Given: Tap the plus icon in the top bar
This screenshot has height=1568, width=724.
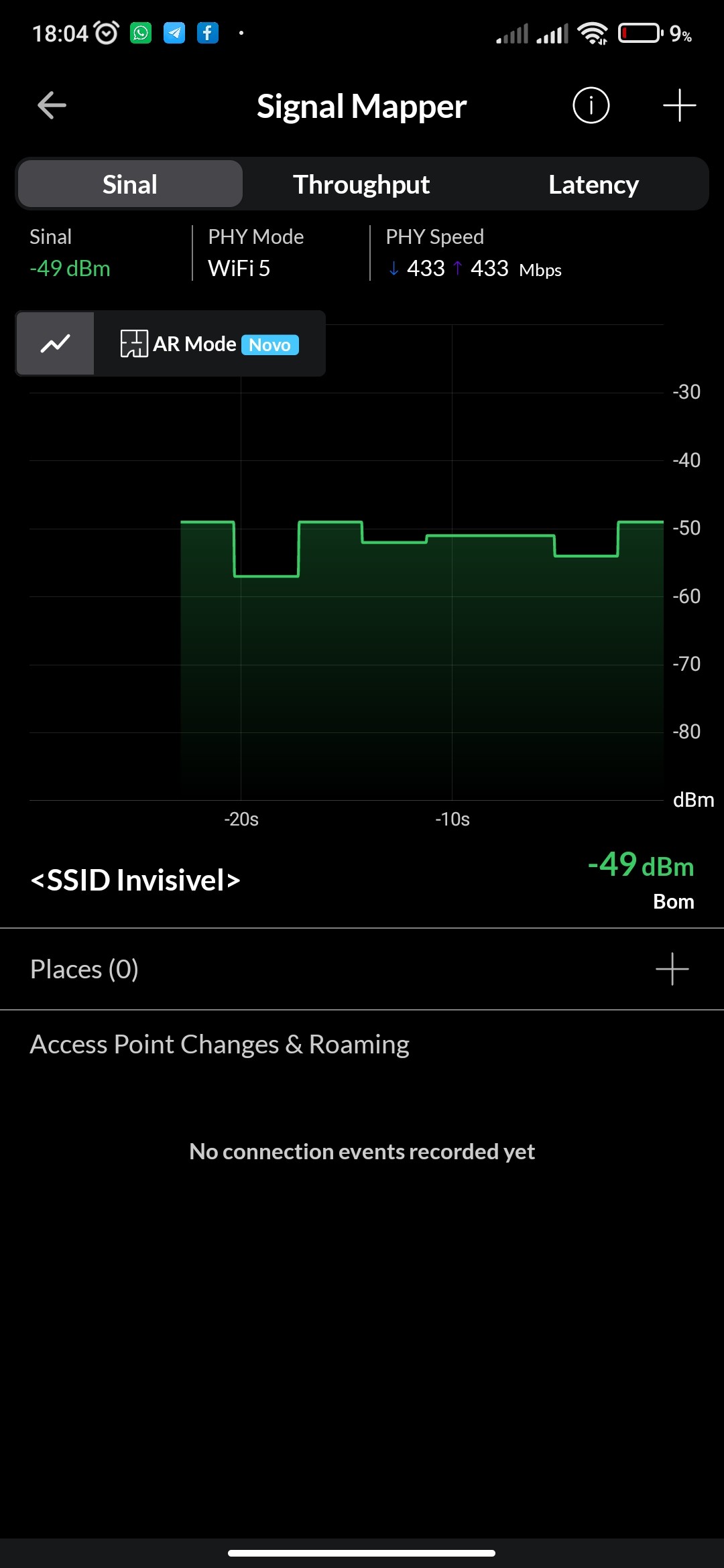Looking at the screenshot, I should [679, 105].
